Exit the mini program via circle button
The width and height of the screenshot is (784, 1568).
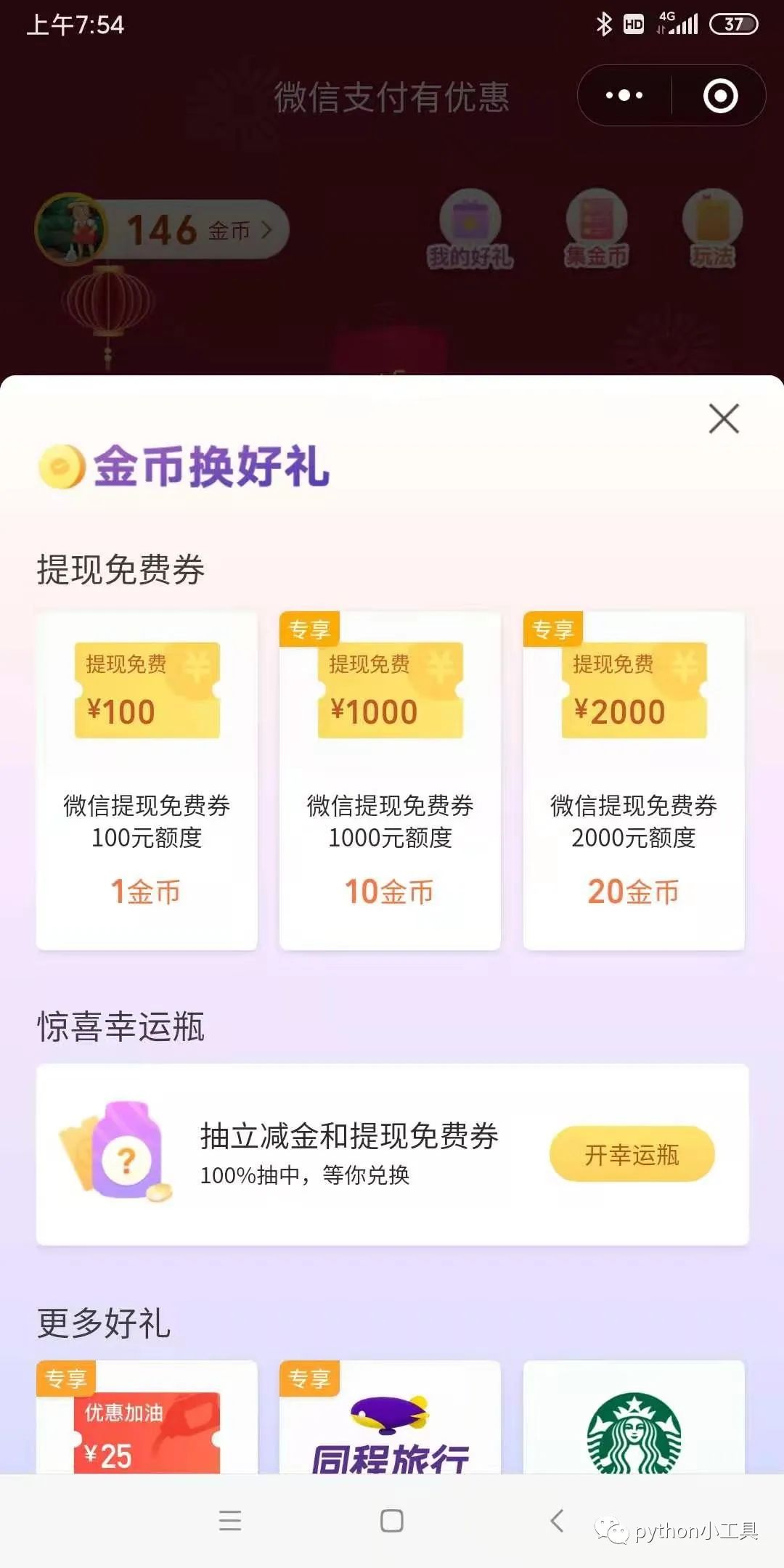pos(720,95)
